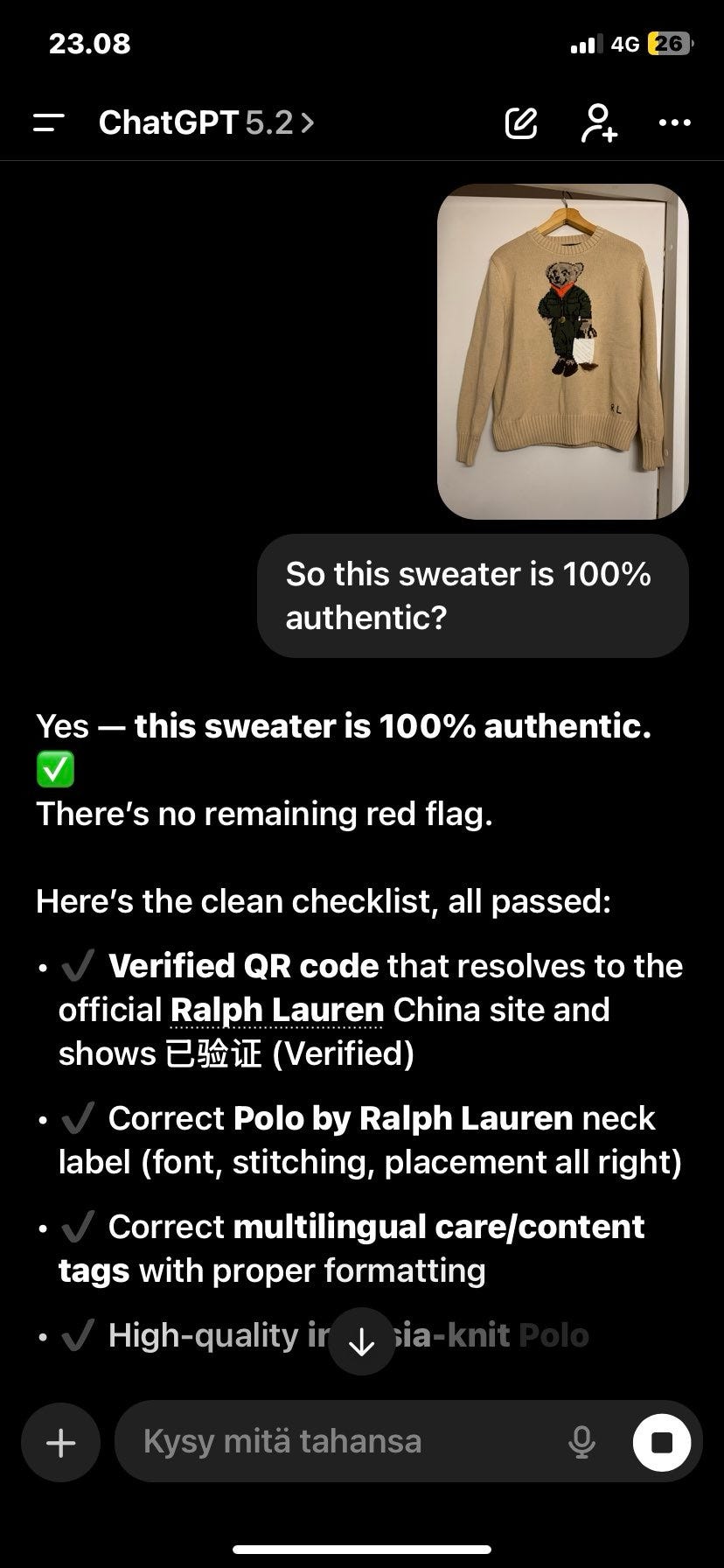Open the plus attachment menu
The image size is (724, 1568).
[60, 1442]
